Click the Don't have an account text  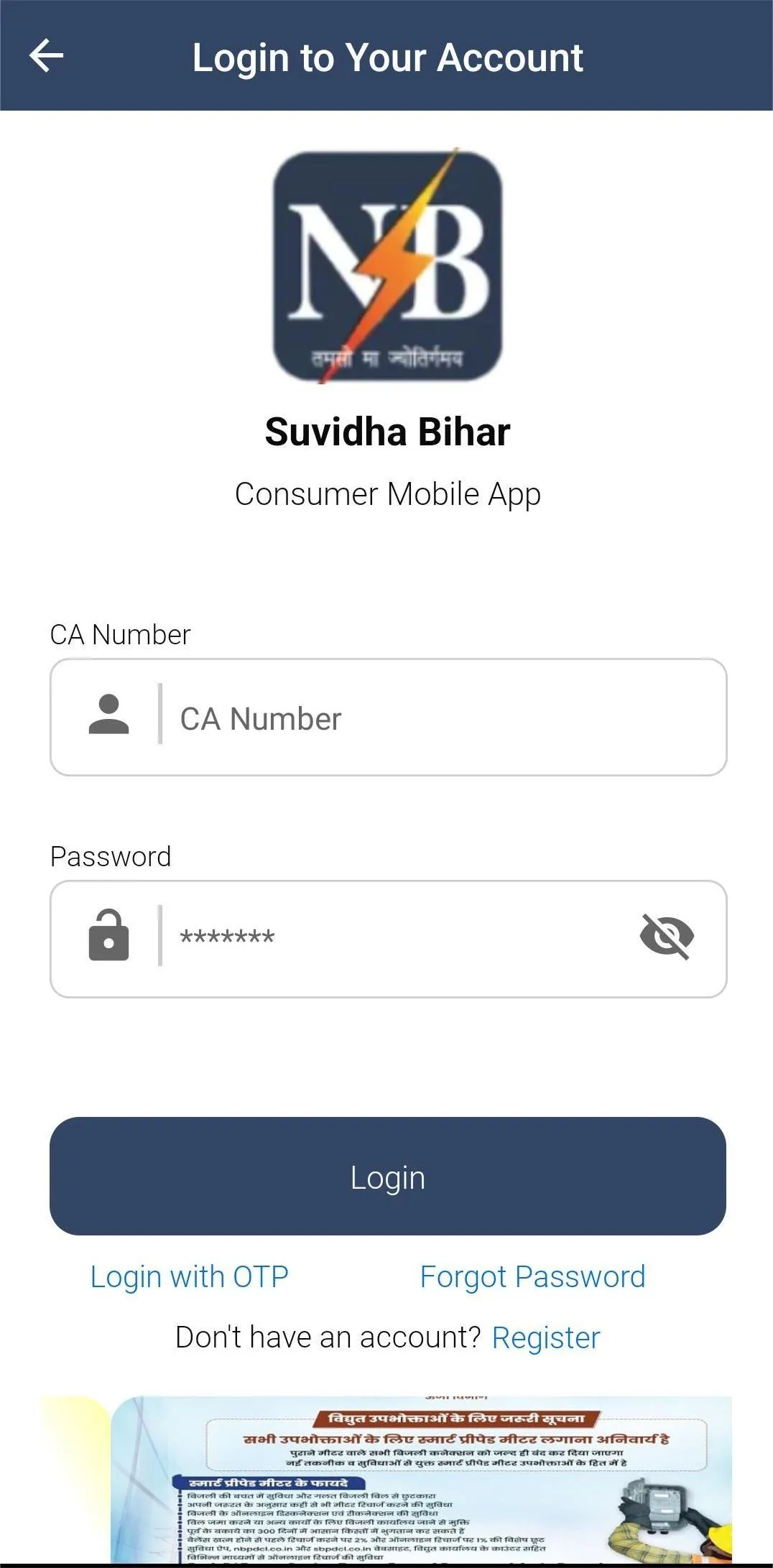click(x=327, y=1336)
